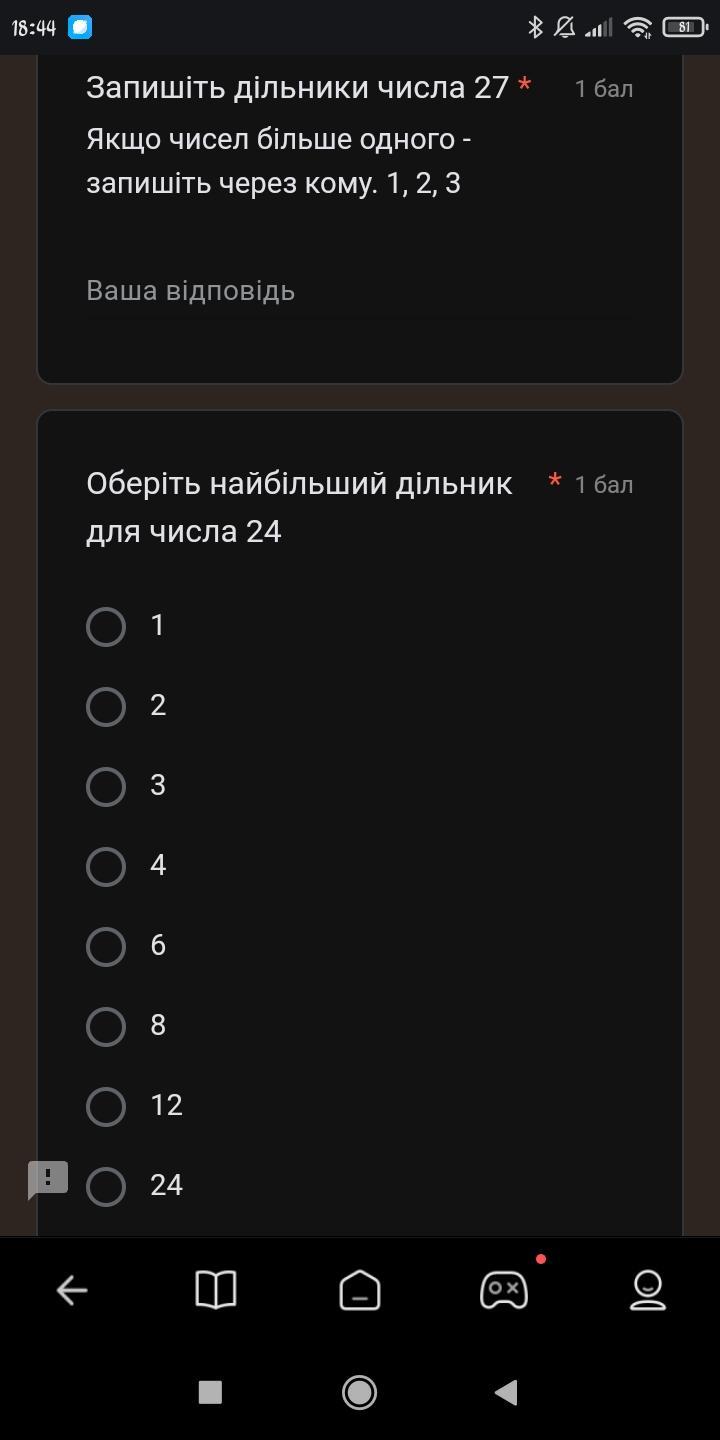Viewport: 720px width, 1440px height.
Task: Tap the 'Ваша відповідь' answer field
Action: click(359, 291)
